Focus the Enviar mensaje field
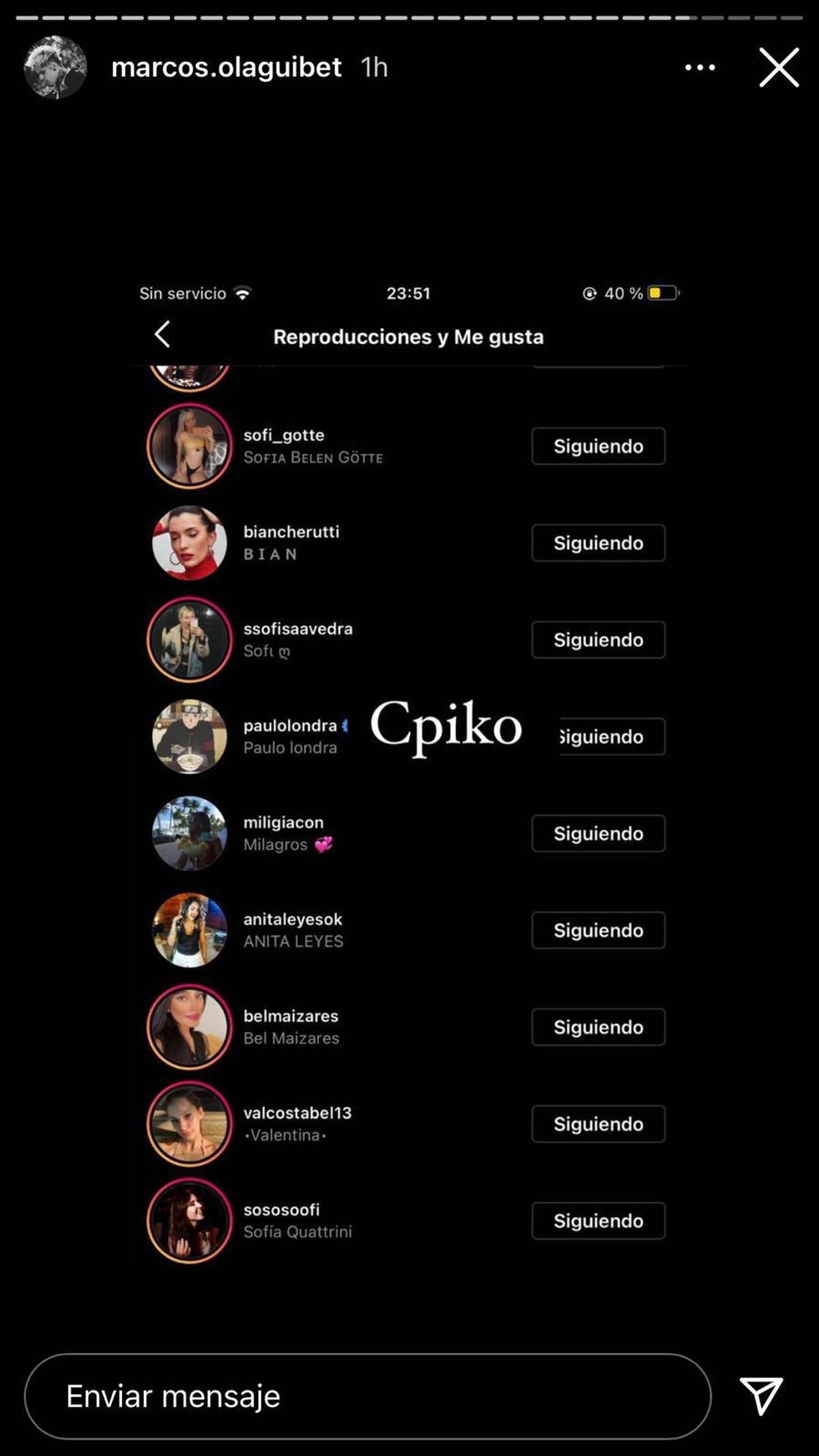The image size is (819, 1456). [367, 1397]
